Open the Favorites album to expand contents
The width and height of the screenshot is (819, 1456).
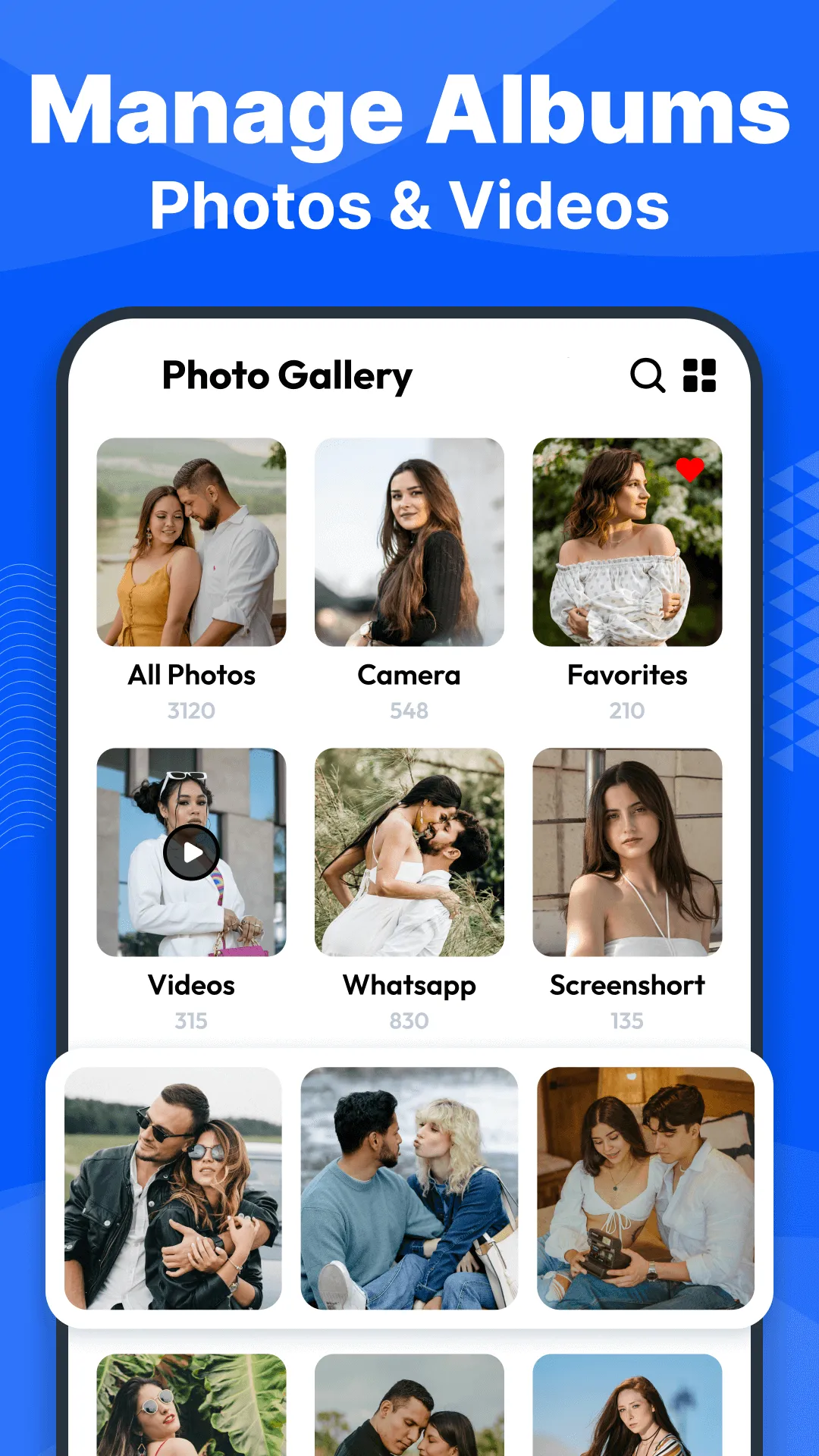pyautogui.click(x=627, y=541)
